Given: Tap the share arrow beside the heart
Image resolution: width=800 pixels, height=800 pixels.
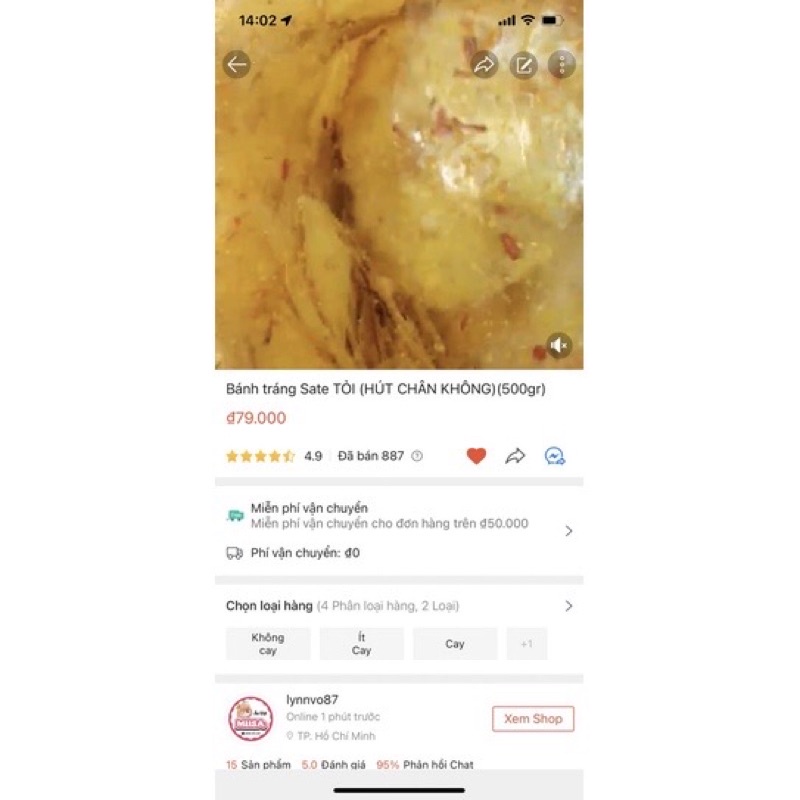Looking at the screenshot, I should [515, 456].
